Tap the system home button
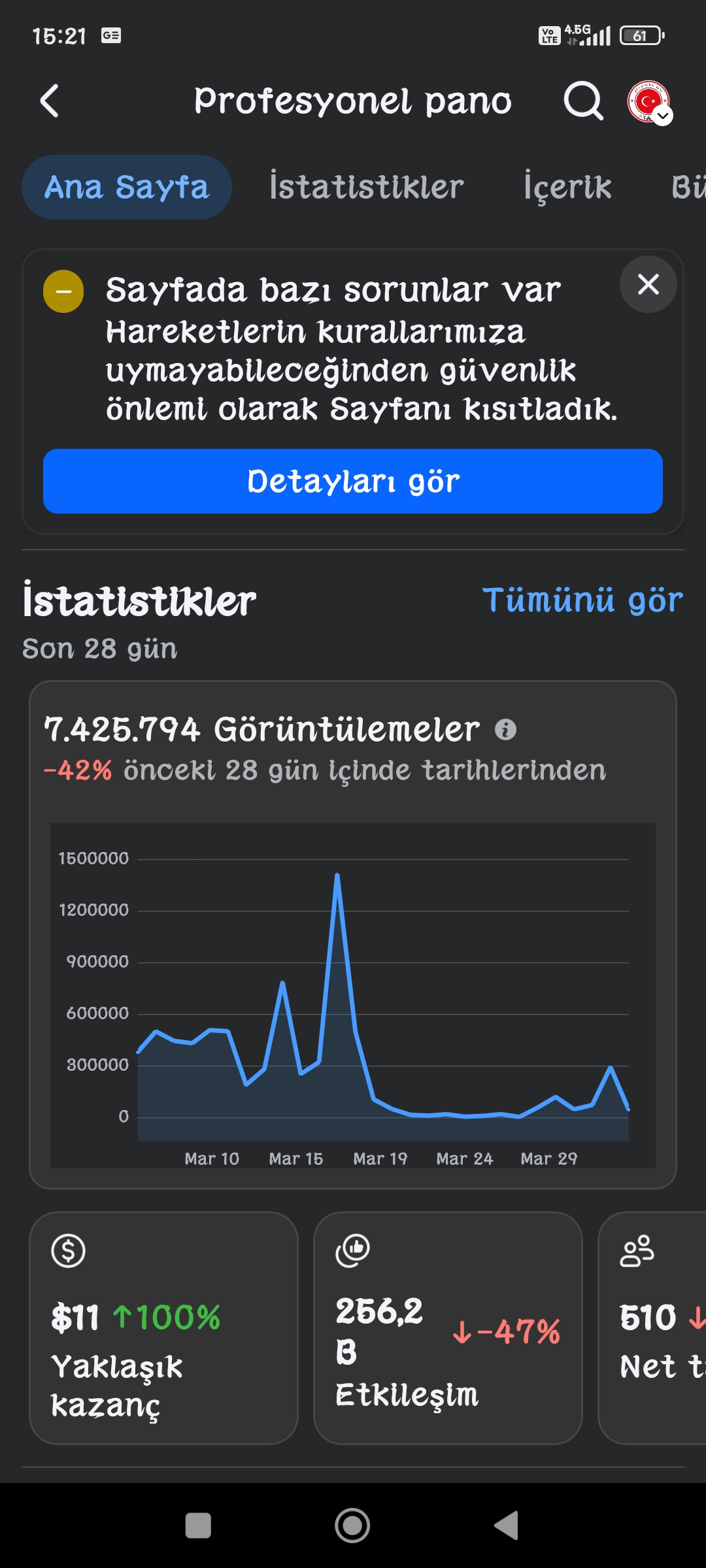Image resolution: width=706 pixels, height=1568 pixels. (352, 1526)
